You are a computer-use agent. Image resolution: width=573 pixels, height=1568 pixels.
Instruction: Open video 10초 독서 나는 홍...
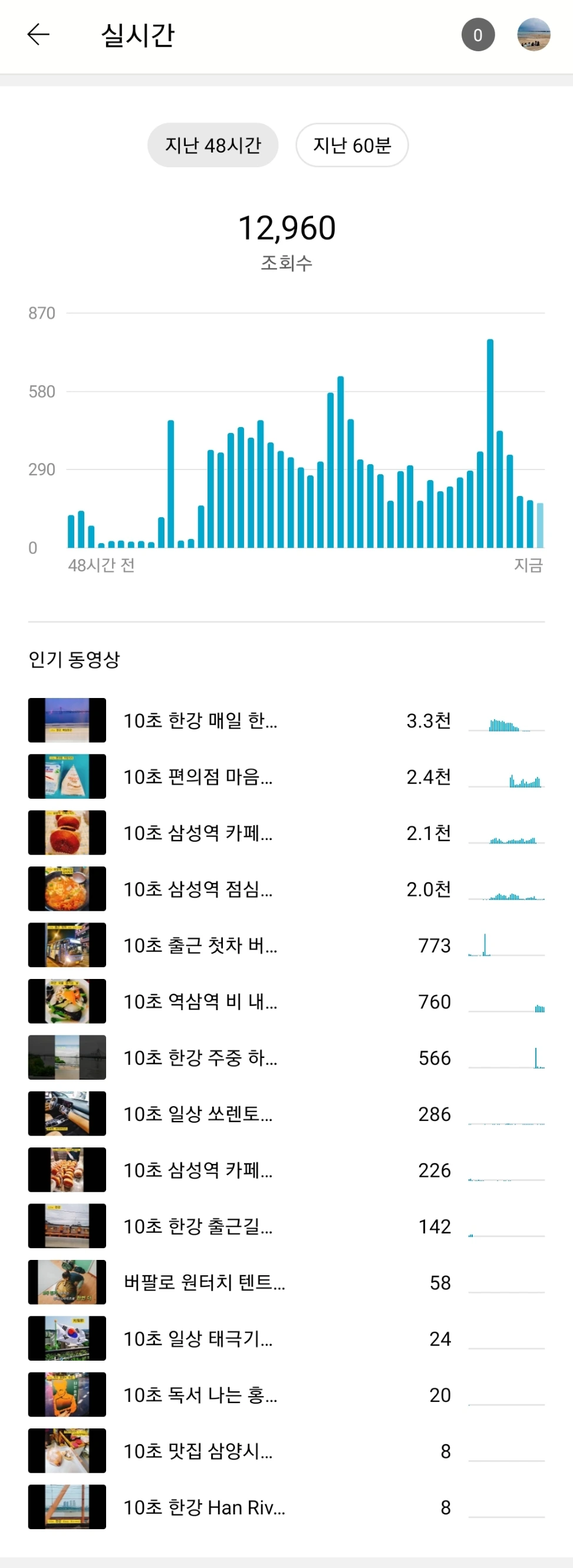click(286, 1394)
